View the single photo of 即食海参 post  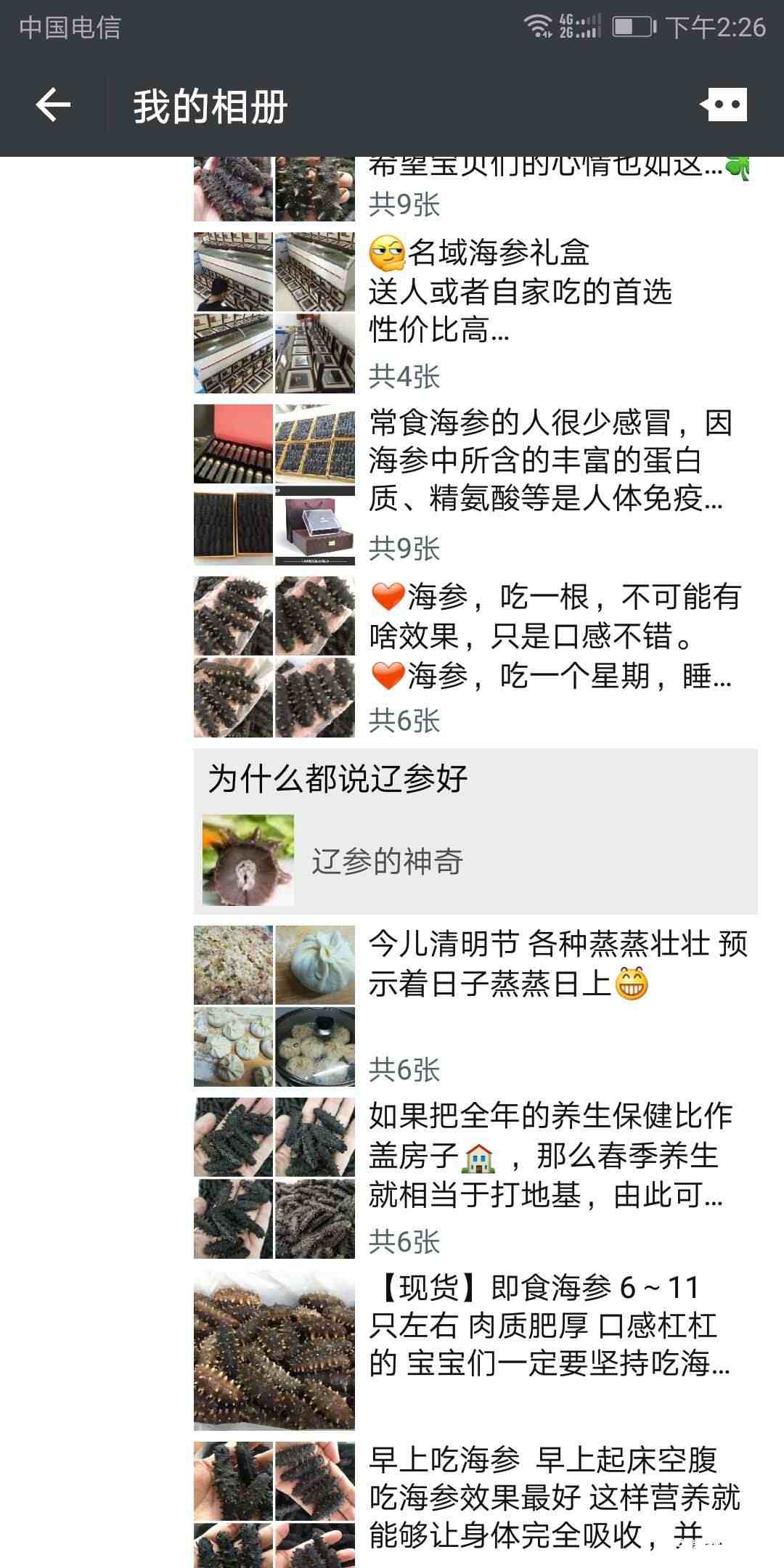tap(274, 1350)
